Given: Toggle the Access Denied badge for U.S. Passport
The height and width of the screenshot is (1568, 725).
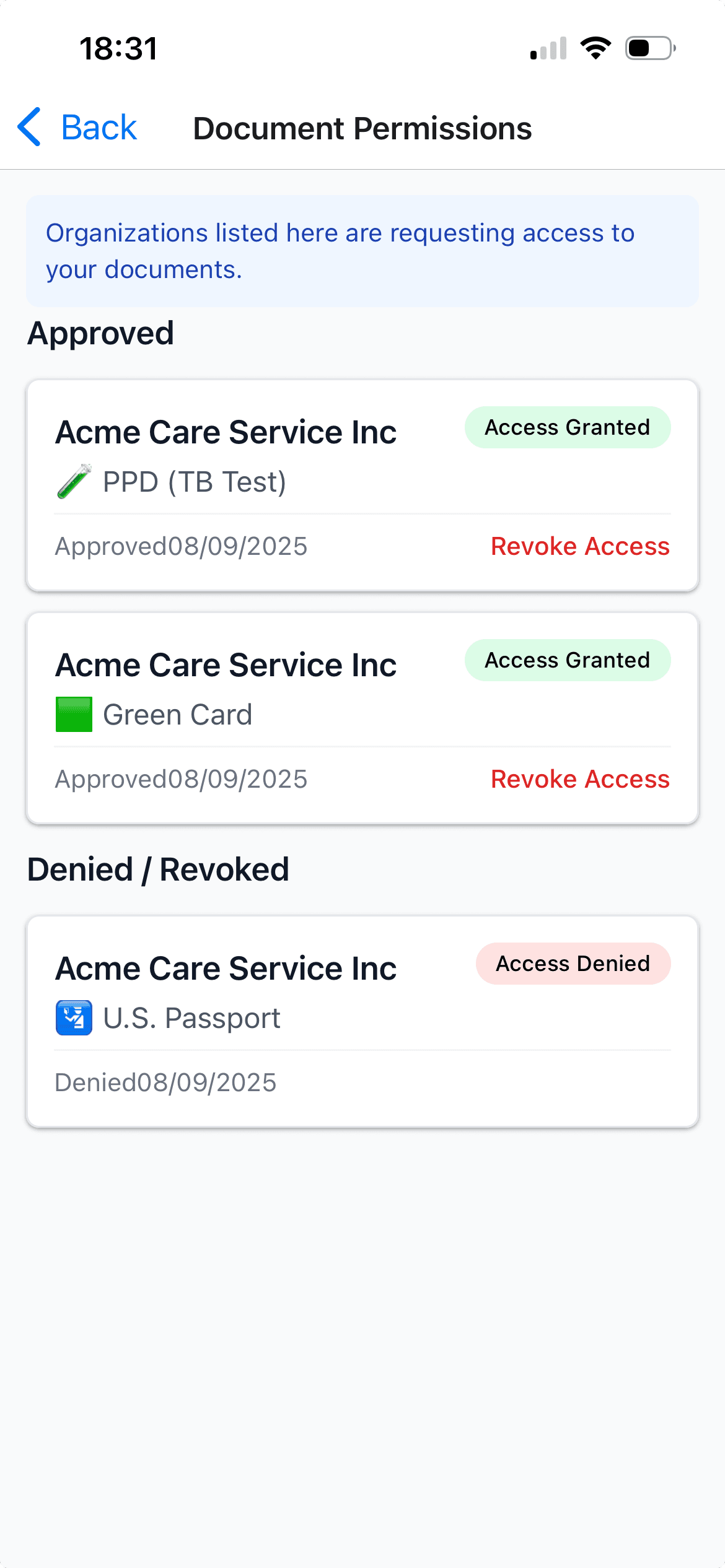Looking at the screenshot, I should point(573,964).
